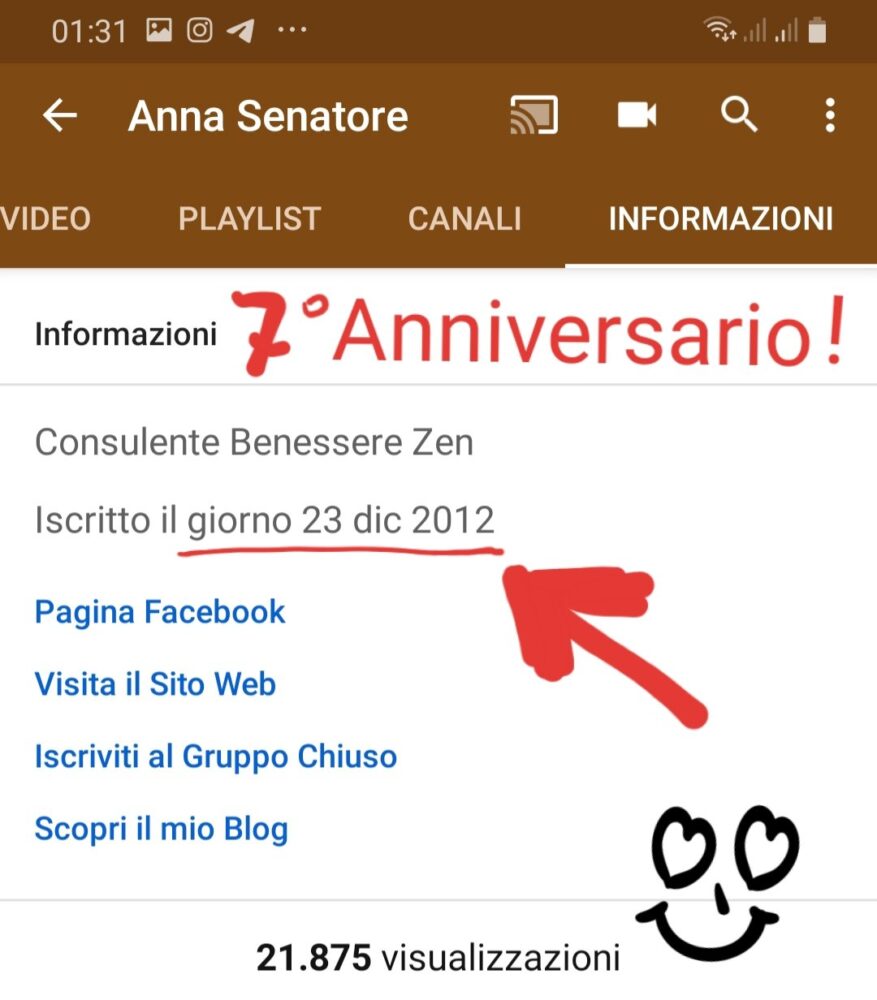Screen dimensions: 877x1000
Task: Open the Pagina Facebook link
Action: (x=160, y=612)
